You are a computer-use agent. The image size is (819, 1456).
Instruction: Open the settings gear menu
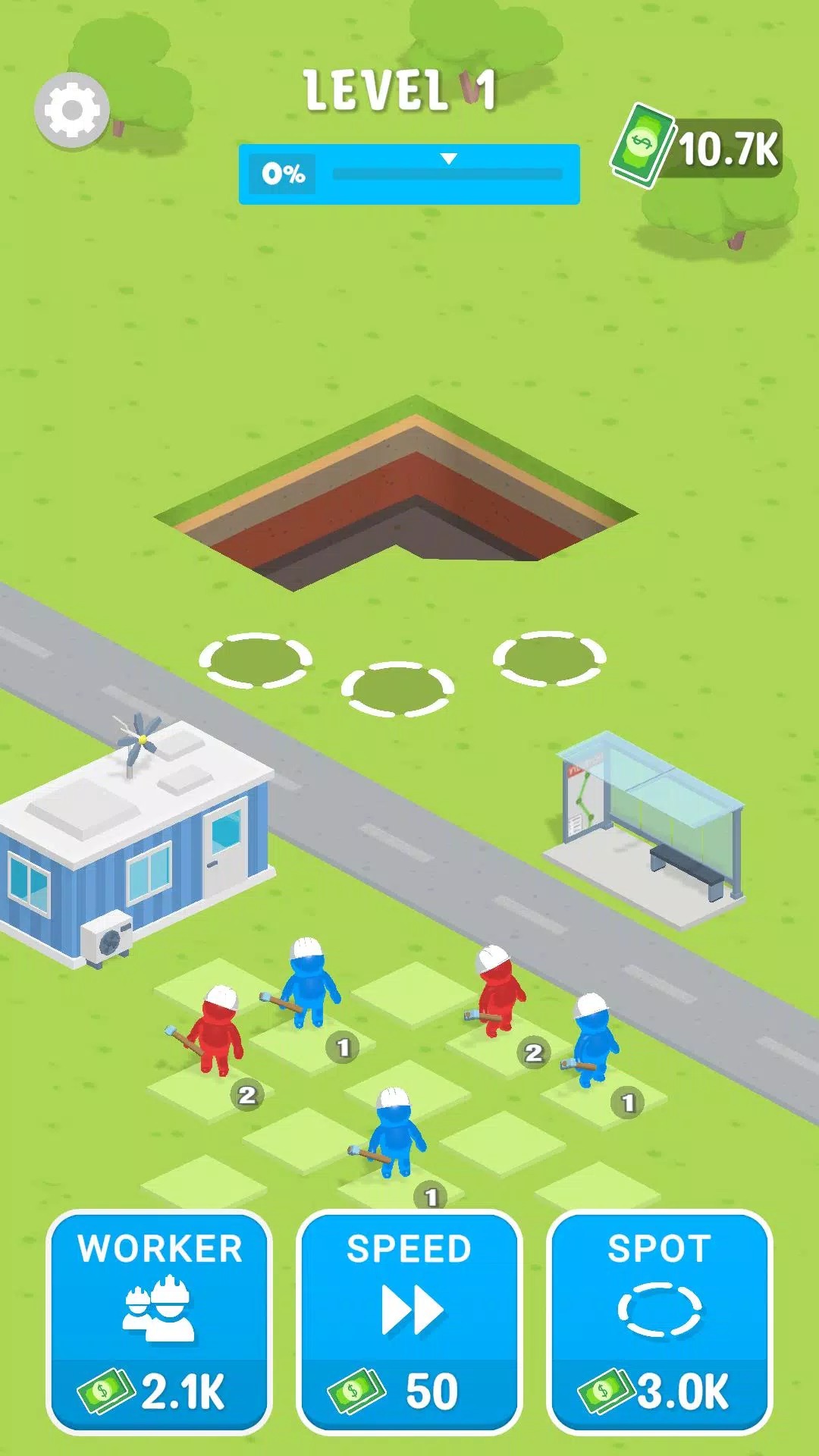(72, 108)
